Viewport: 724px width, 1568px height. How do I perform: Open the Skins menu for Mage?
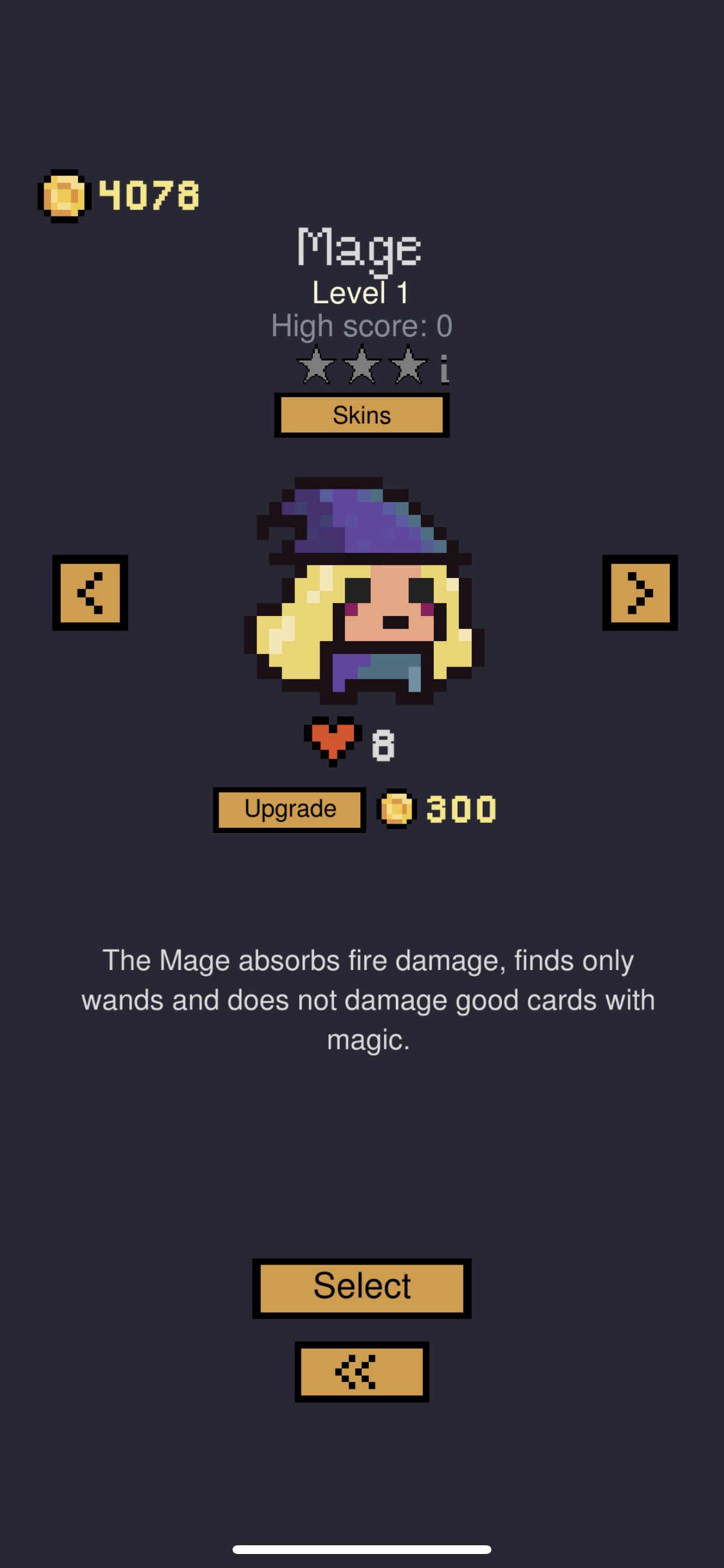coord(361,415)
